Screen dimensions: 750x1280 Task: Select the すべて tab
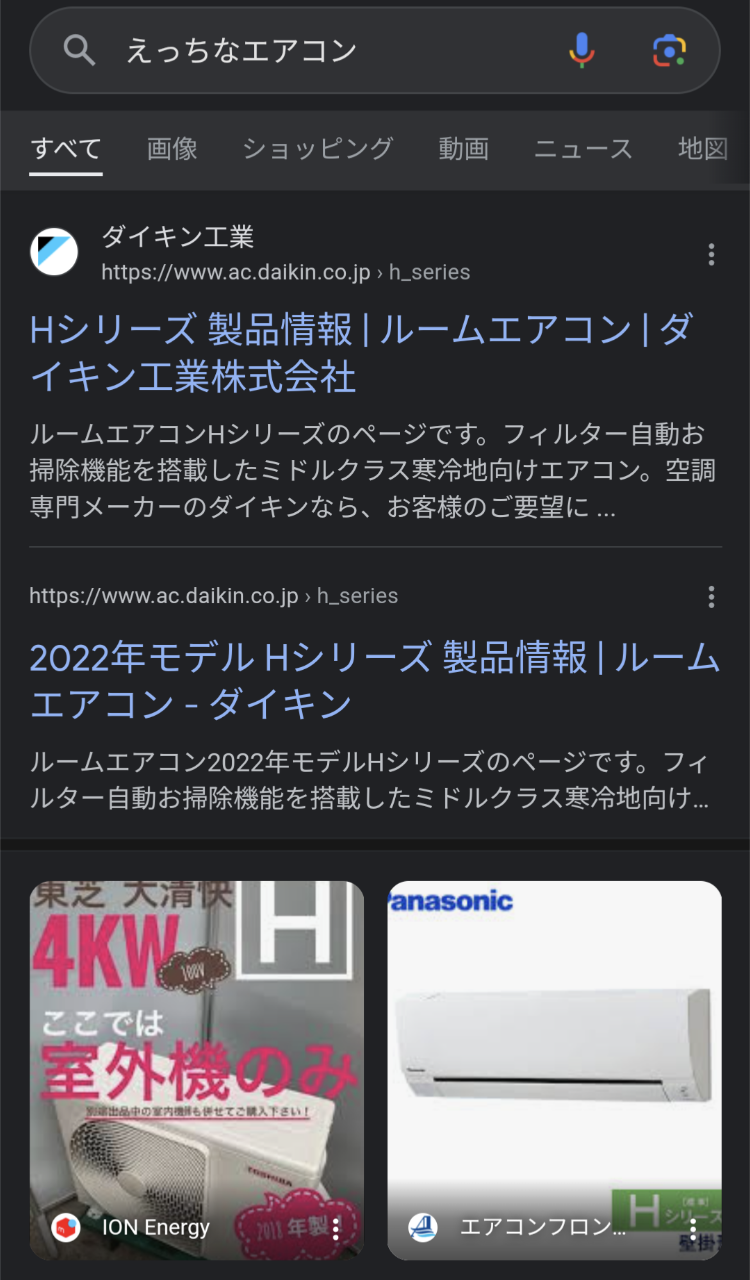click(x=66, y=149)
